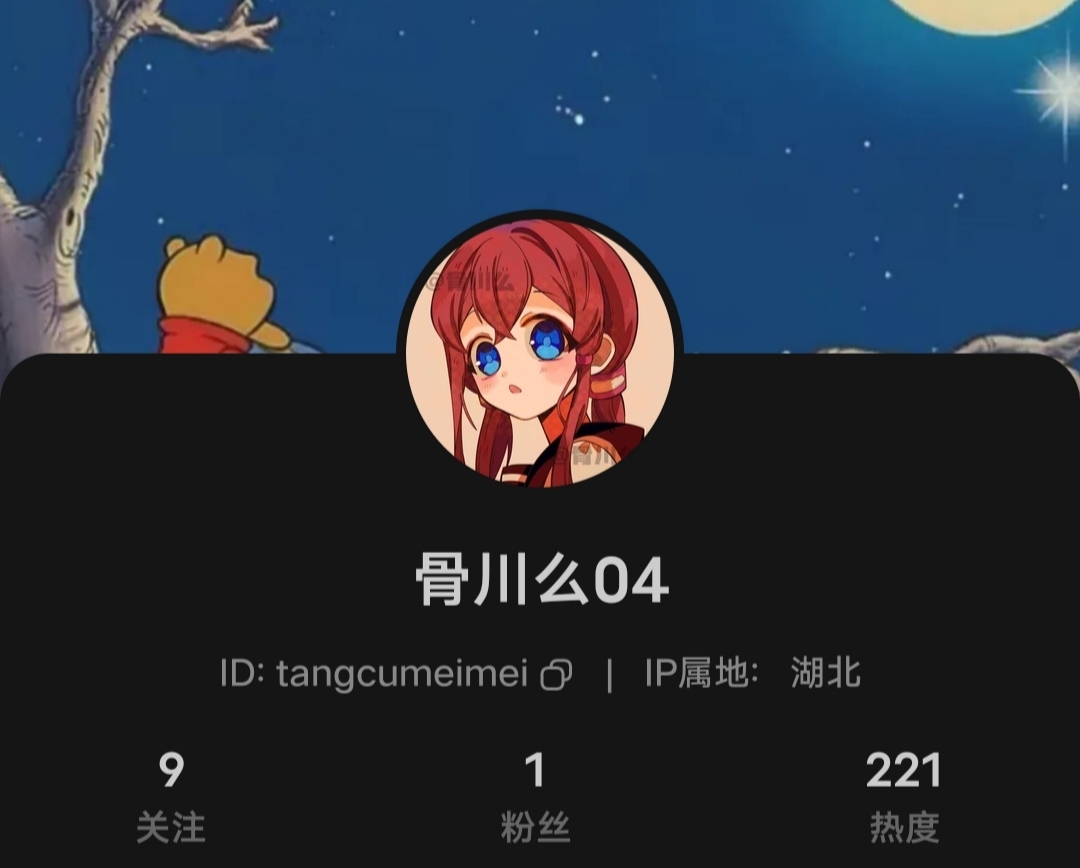Open the profile avatar picture
1080x868 pixels.
(540, 352)
